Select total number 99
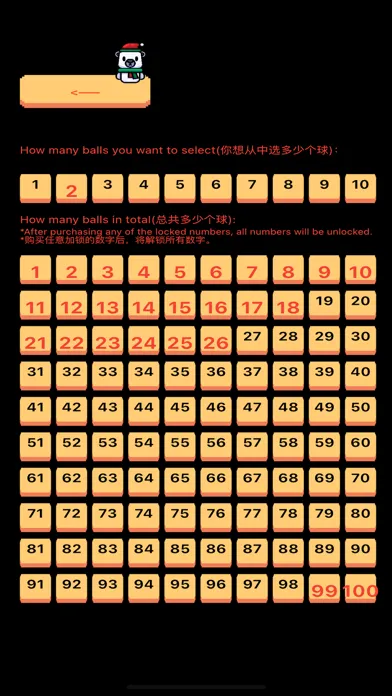This screenshot has height=696, width=392. [x=324, y=589]
